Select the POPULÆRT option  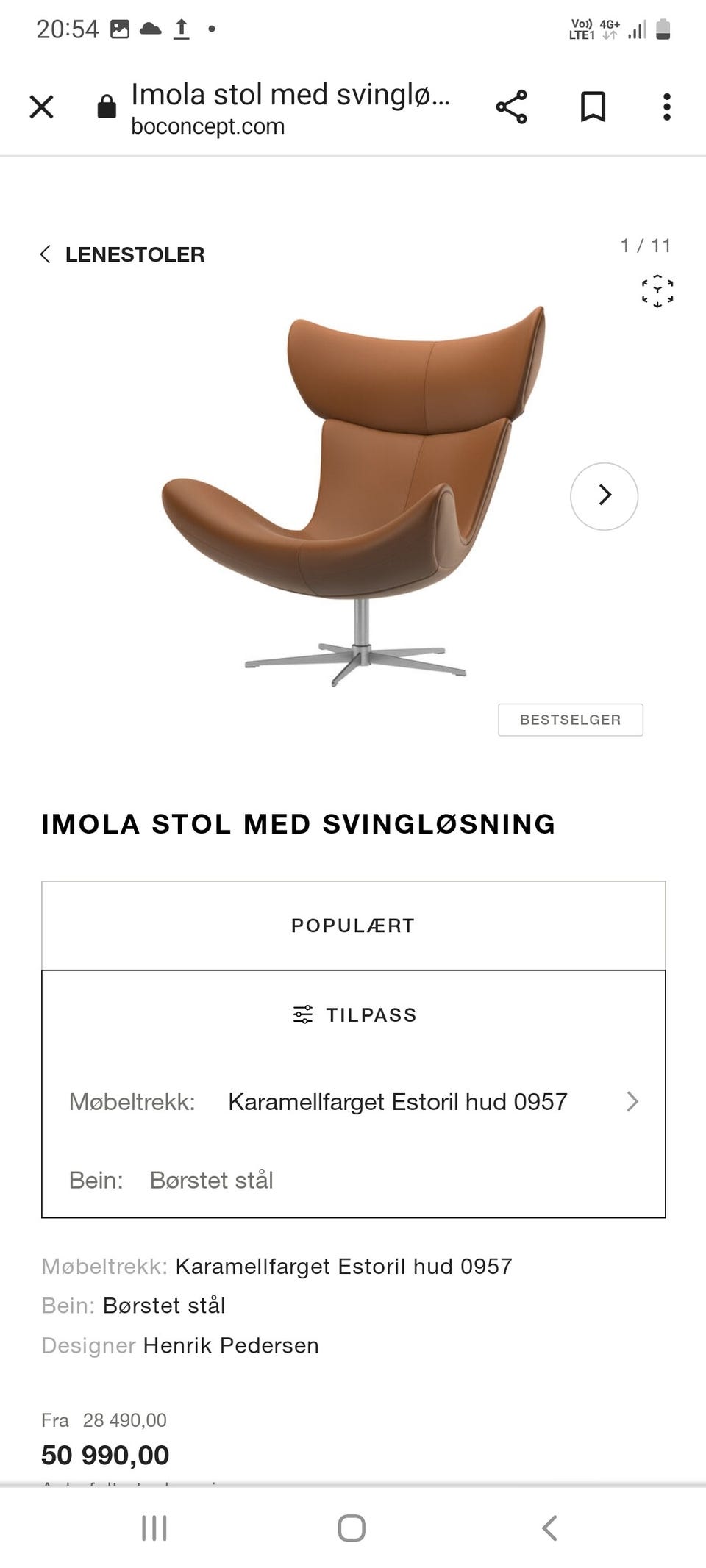click(353, 925)
